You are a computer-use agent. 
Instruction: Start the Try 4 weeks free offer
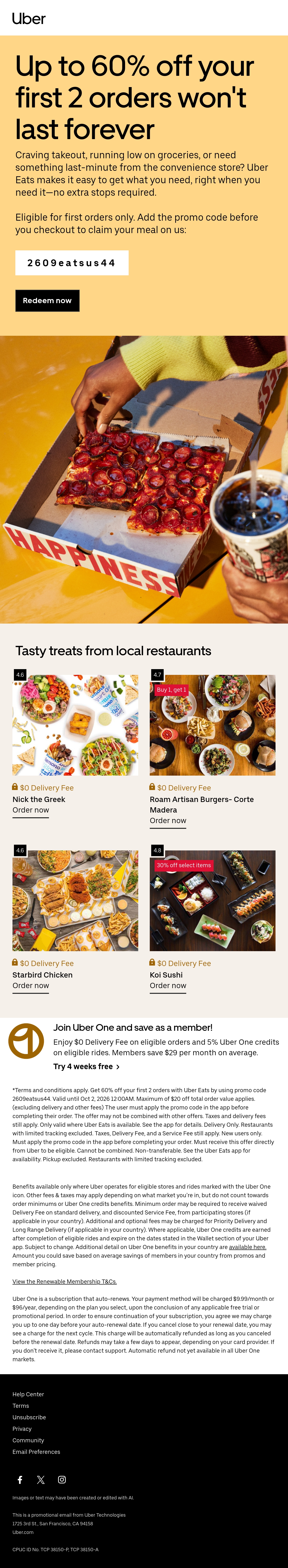[86, 1067]
